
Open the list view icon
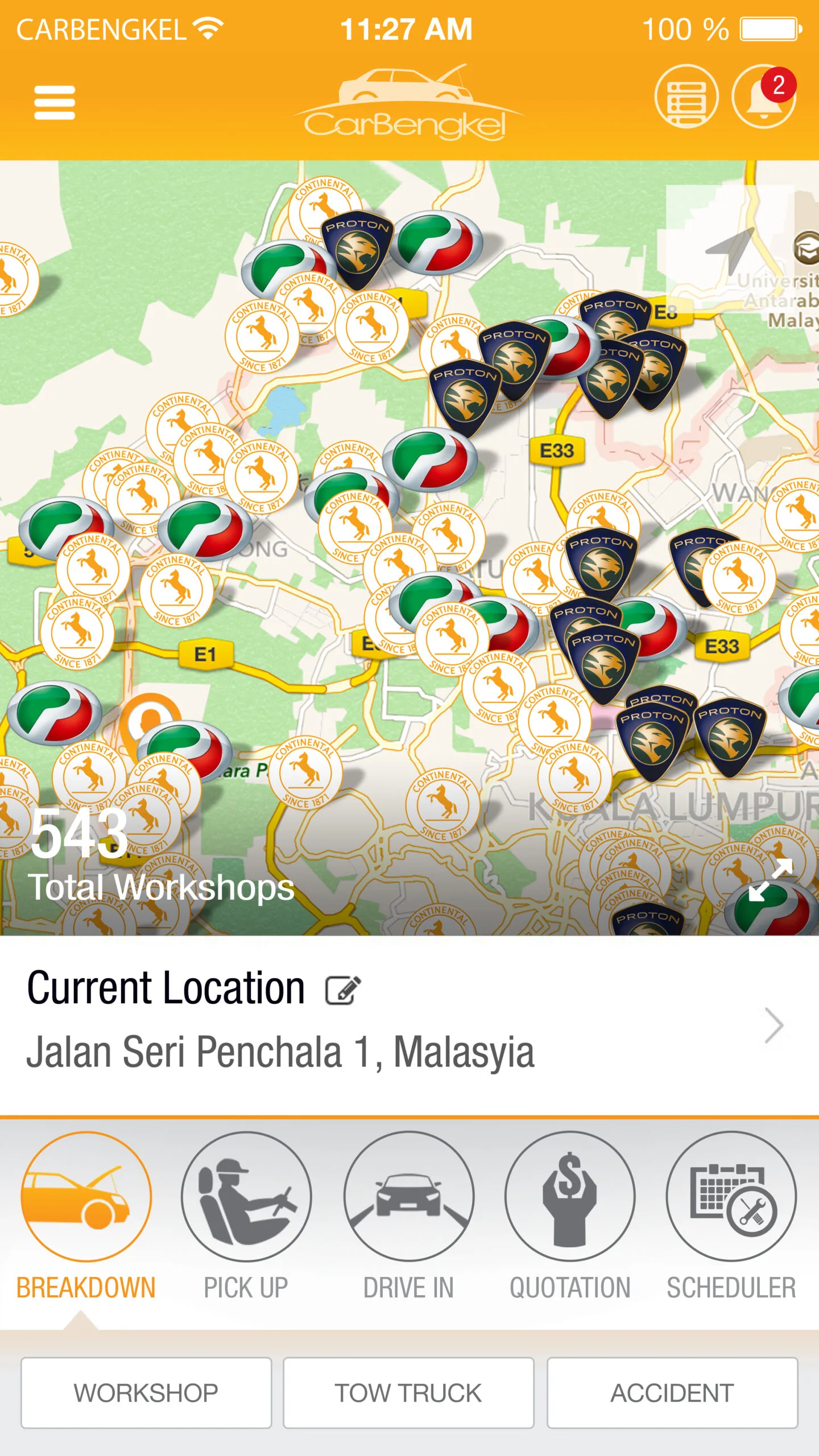click(686, 97)
